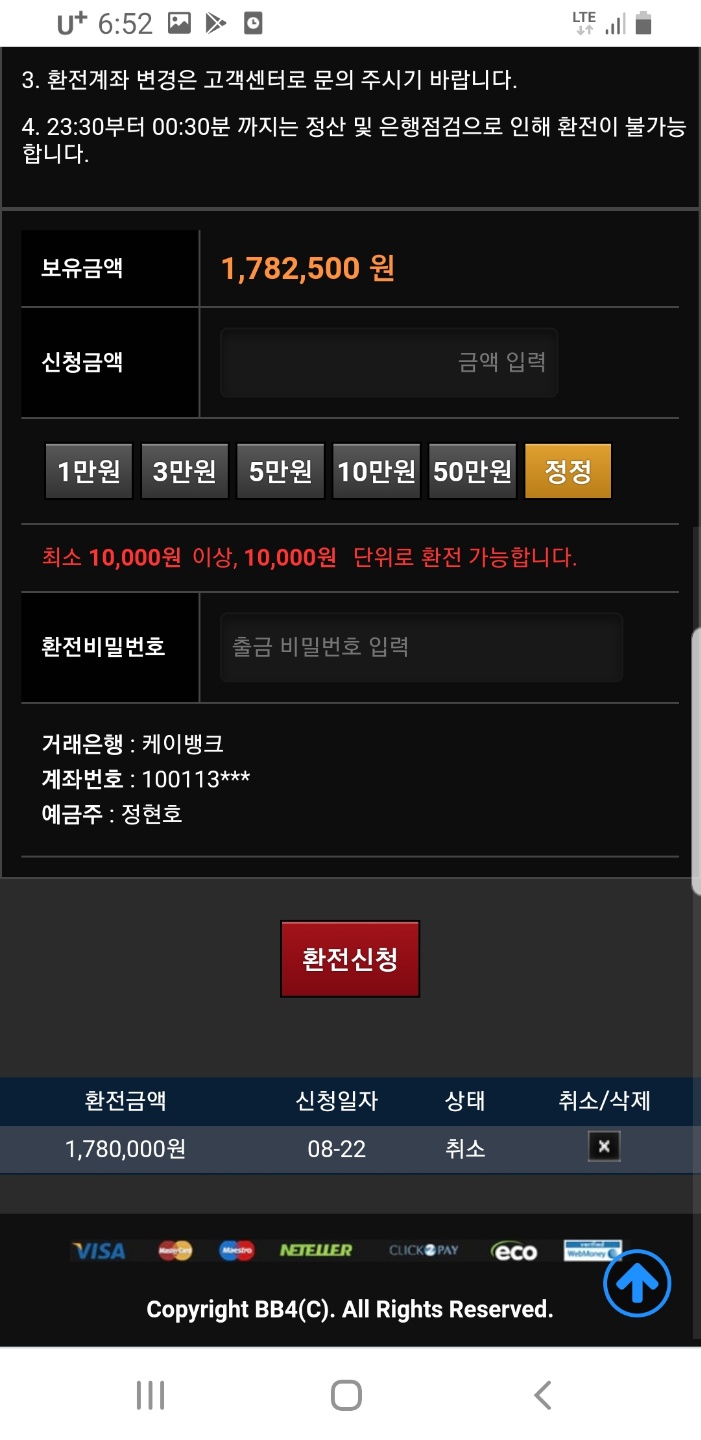701x1440 pixels.
Task: Reset the amount with the 정정 button
Action: (567, 471)
